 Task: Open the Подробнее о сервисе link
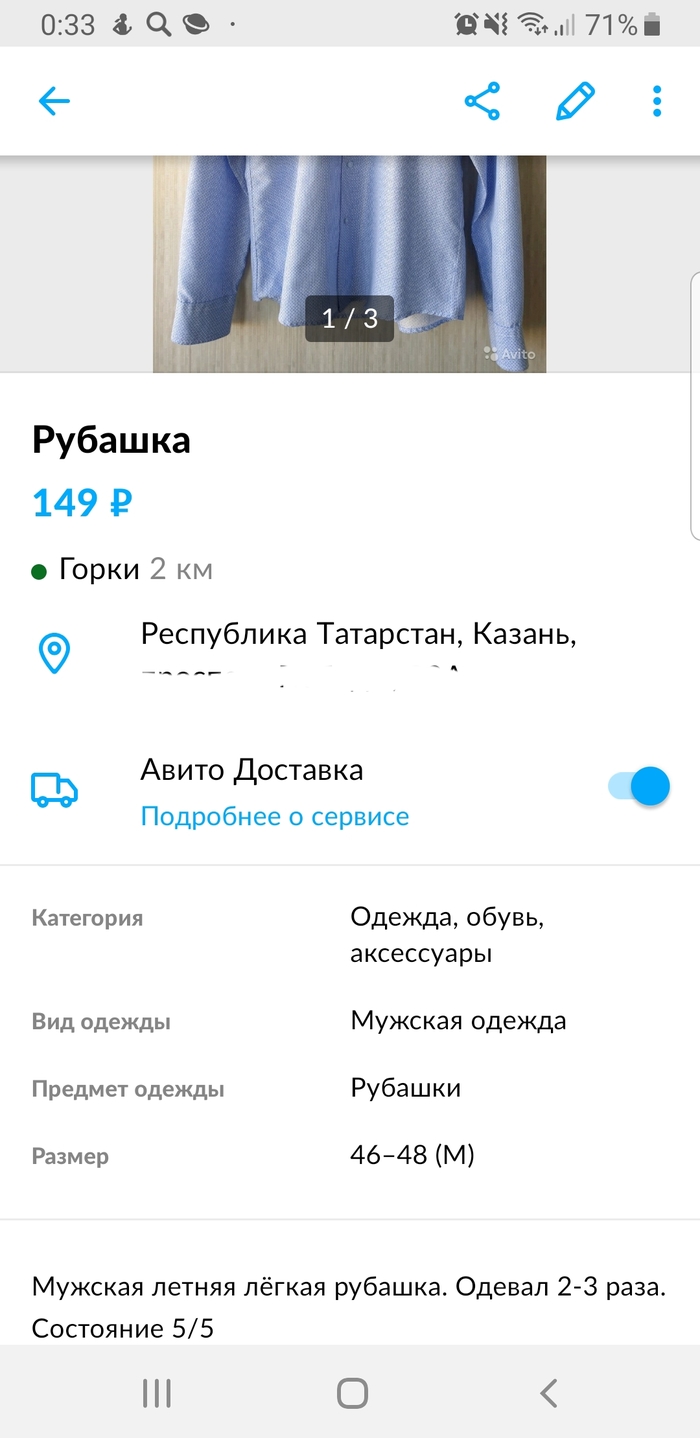click(275, 817)
